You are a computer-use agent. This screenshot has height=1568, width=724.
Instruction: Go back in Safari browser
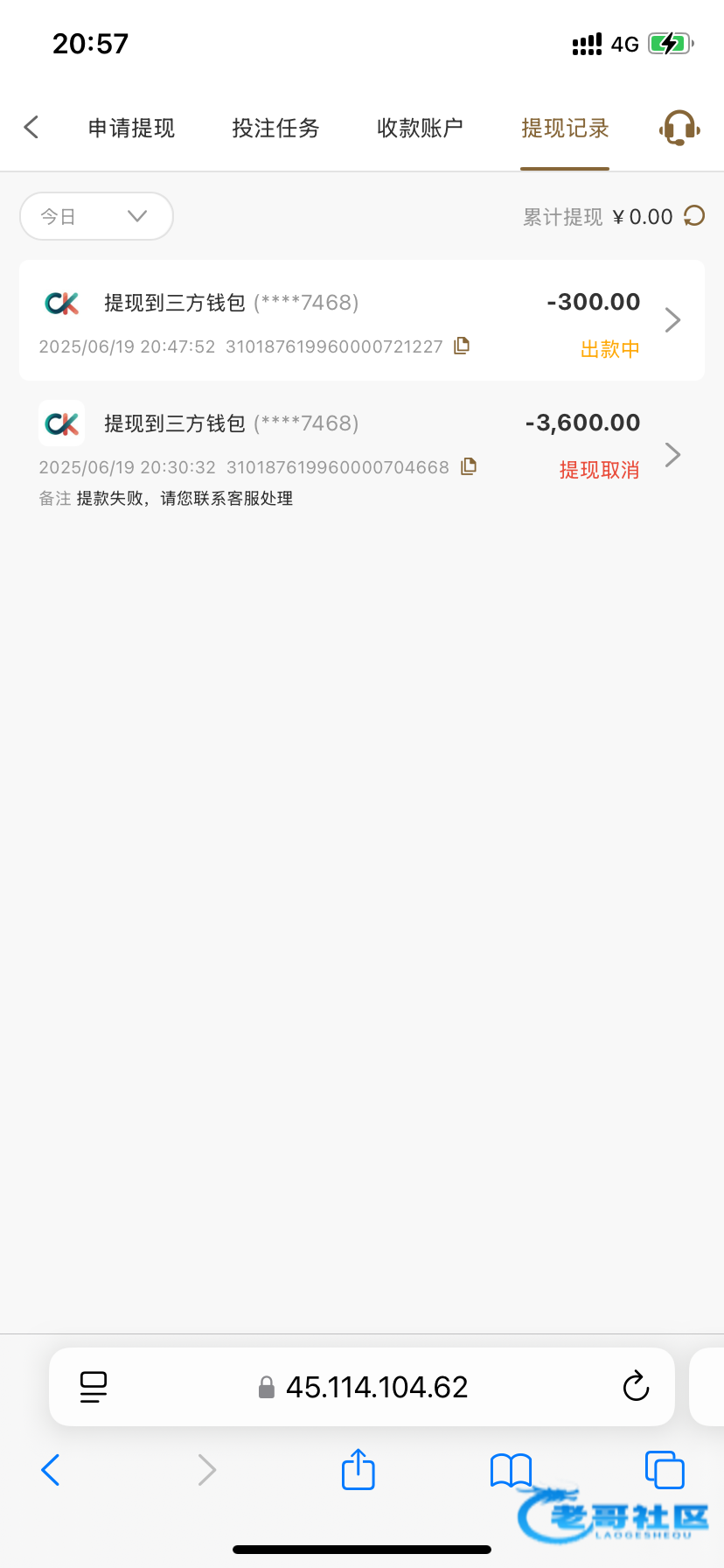click(x=51, y=1470)
